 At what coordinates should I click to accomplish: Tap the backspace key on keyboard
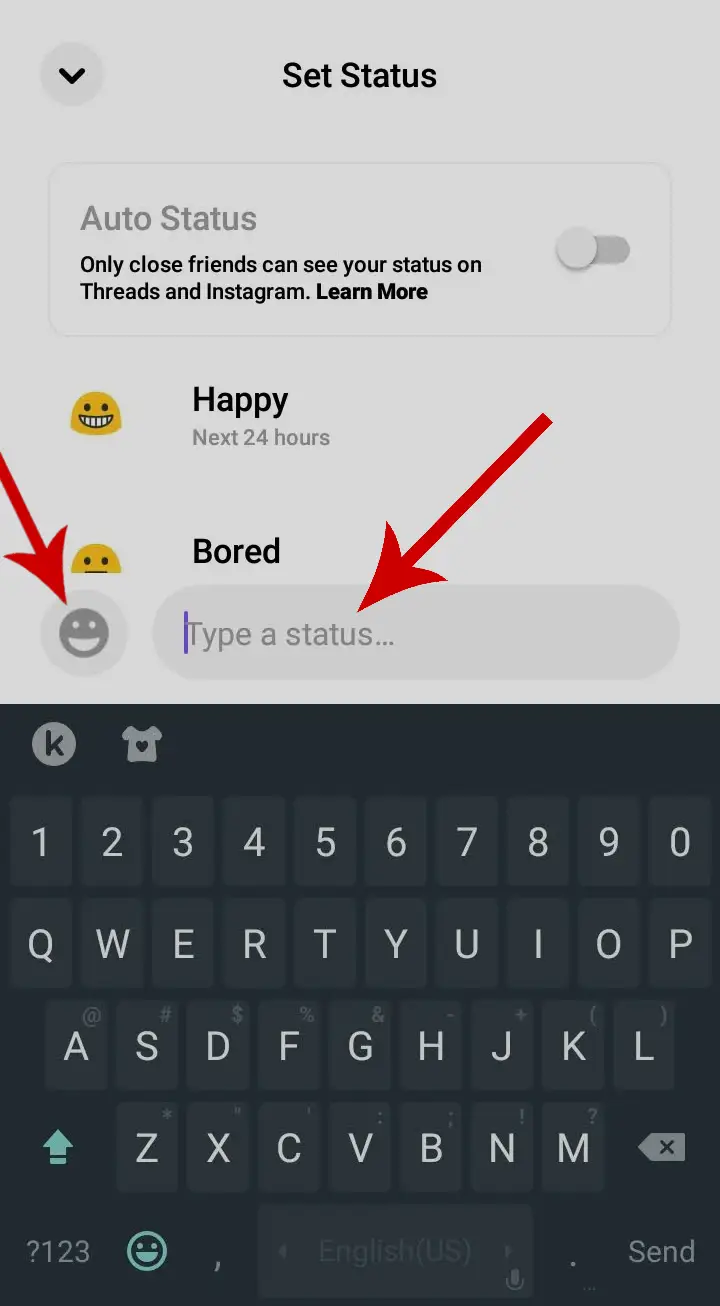(x=661, y=1147)
